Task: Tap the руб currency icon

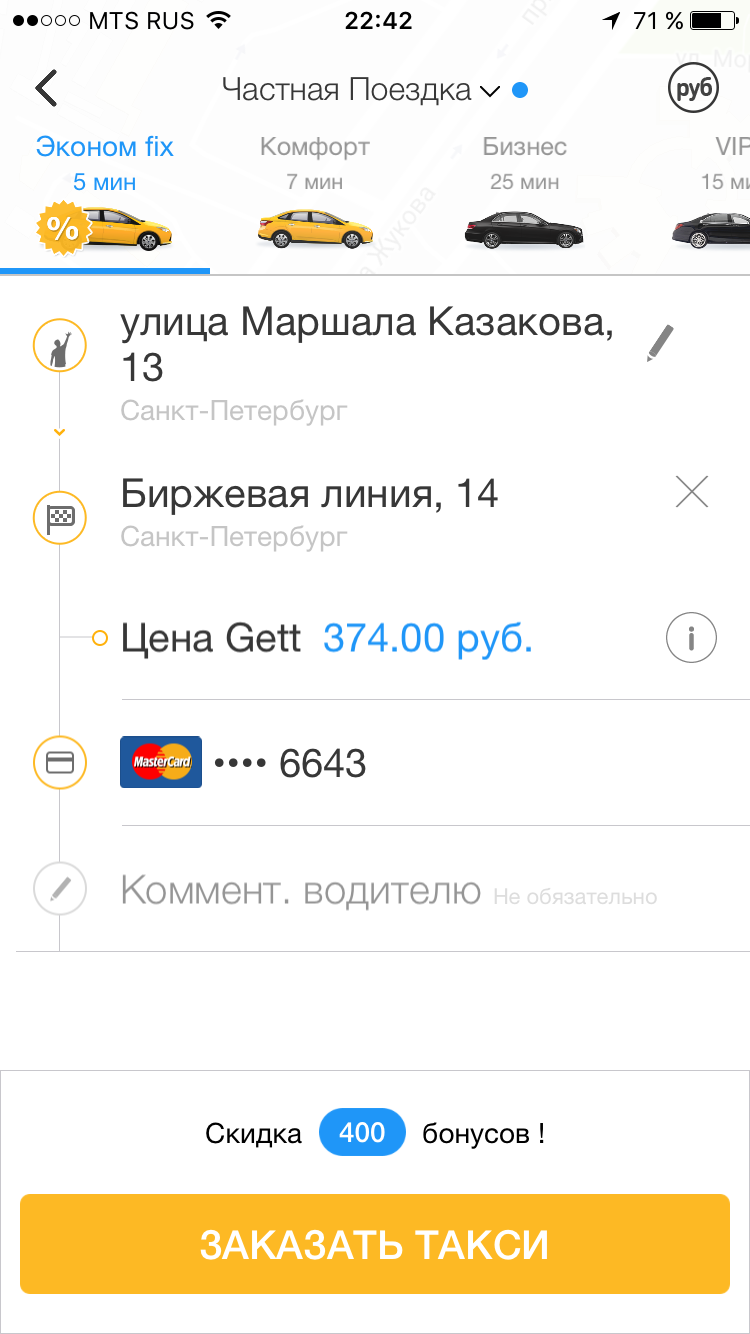Action: coord(693,90)
